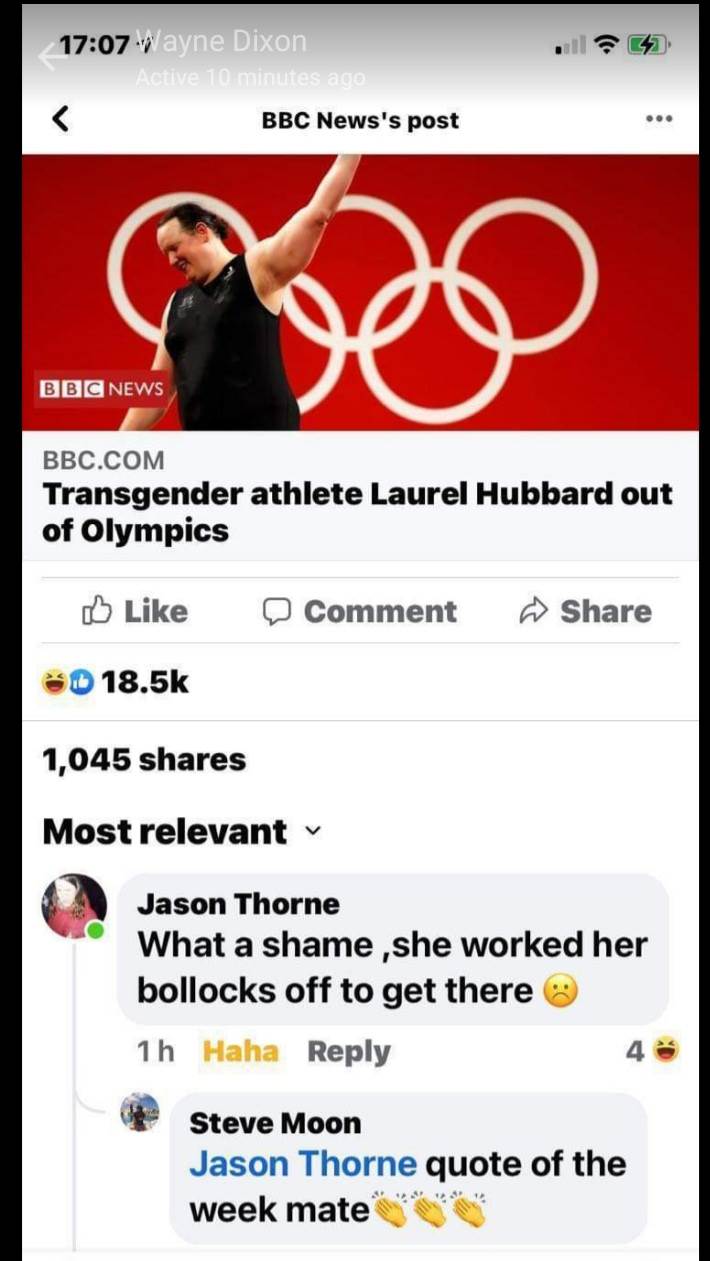View reactions on Jason Thorne's comment
The height and width of the screenshot is (1261, 710).
click(651, 1051)
